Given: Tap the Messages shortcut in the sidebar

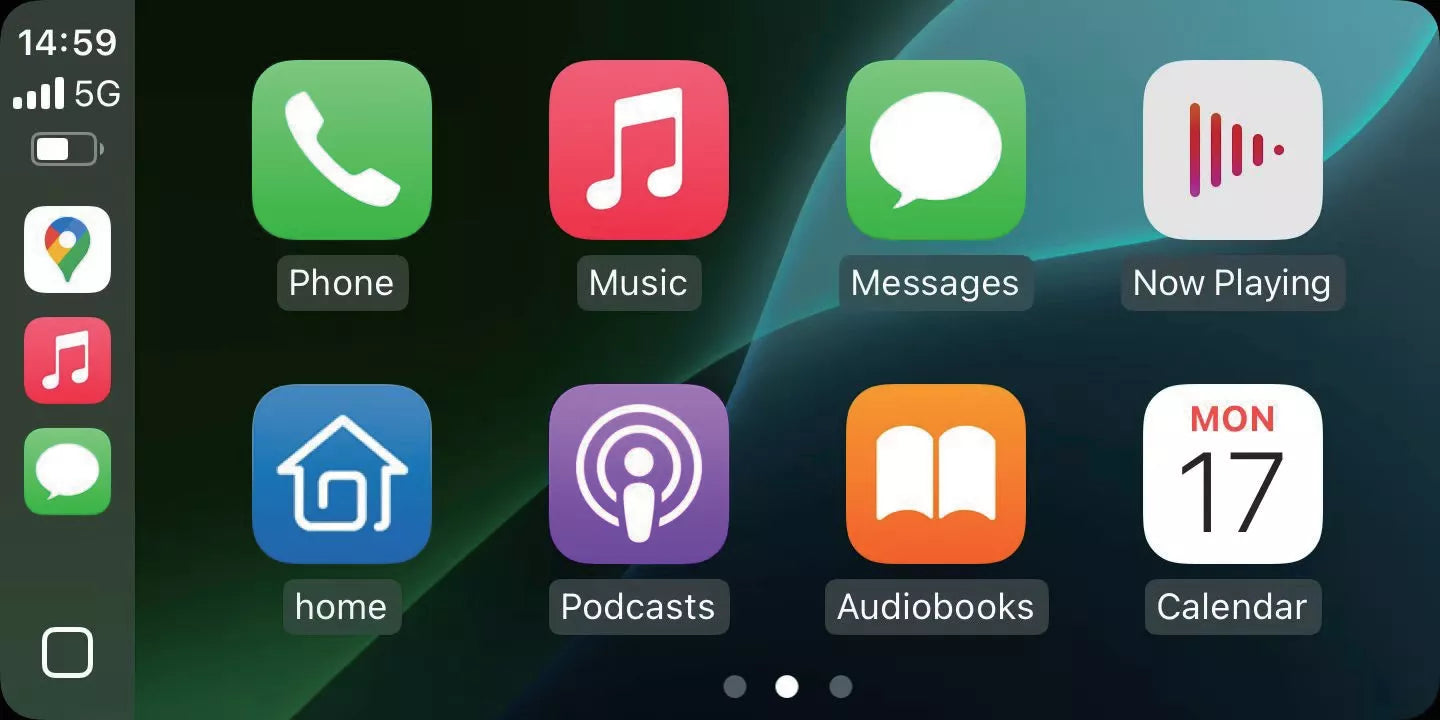Looking at the screenshot, I should pyautogui.click(x=67, y=471).
